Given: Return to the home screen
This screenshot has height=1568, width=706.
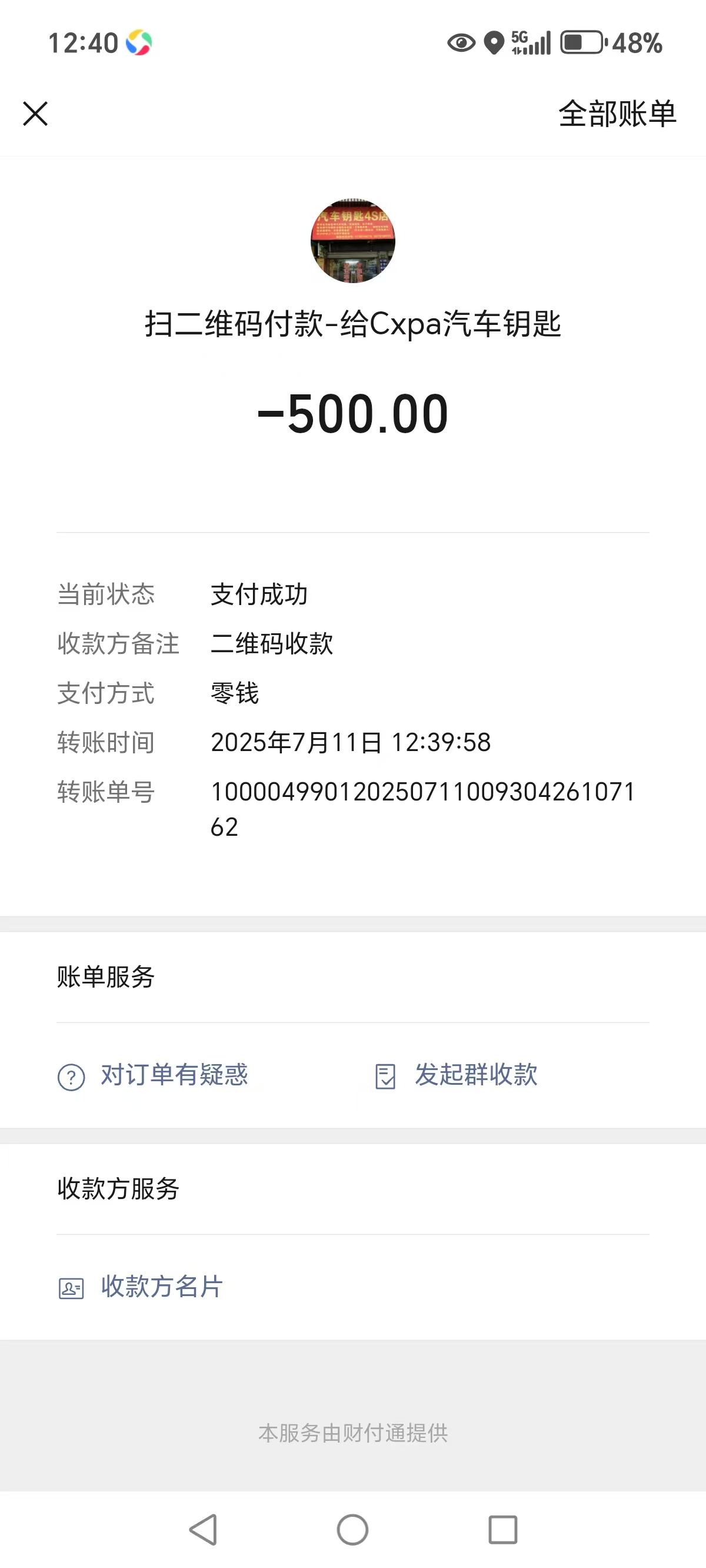Looking at the screenshot, I should tap(353, 1529).
